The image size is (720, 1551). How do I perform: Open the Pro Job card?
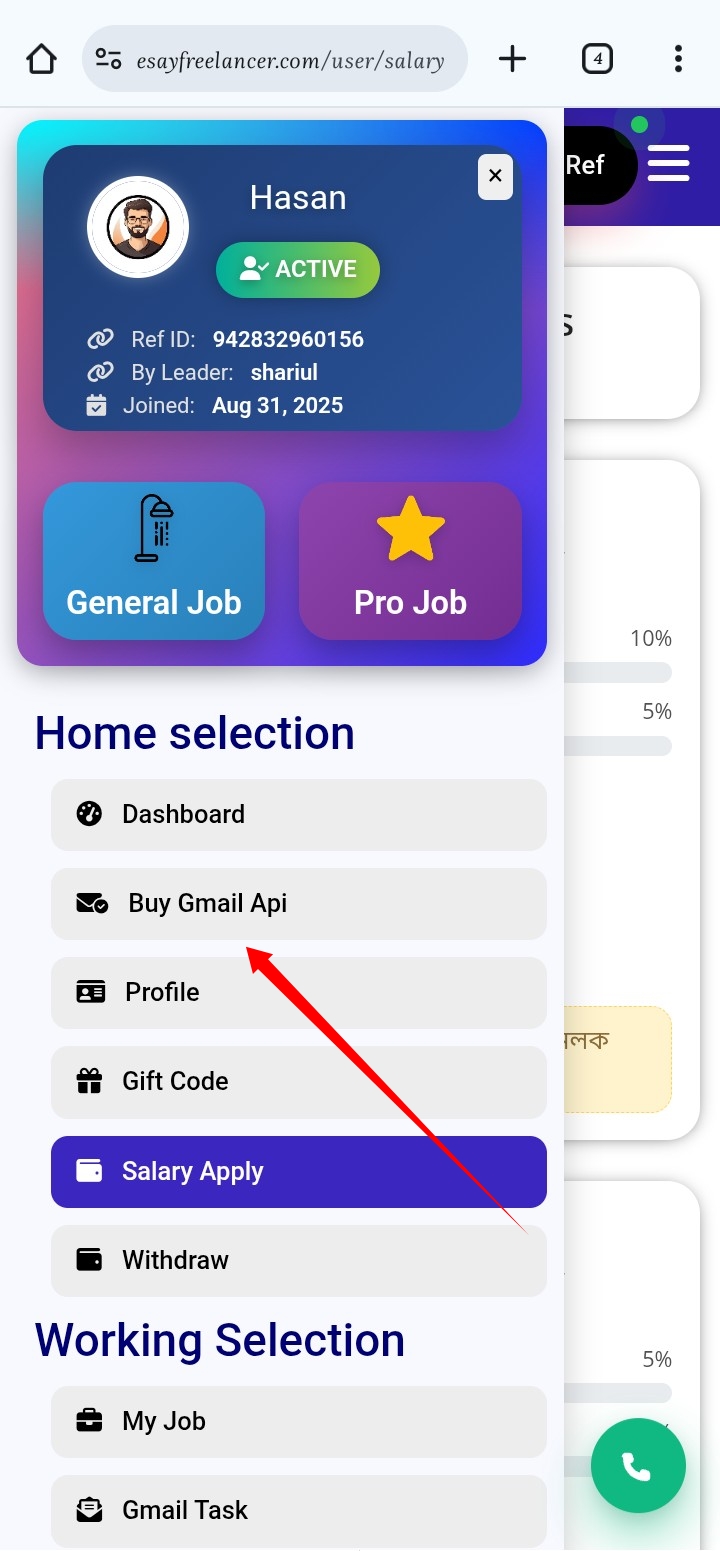pyautogui.click(x=410, y=561)
